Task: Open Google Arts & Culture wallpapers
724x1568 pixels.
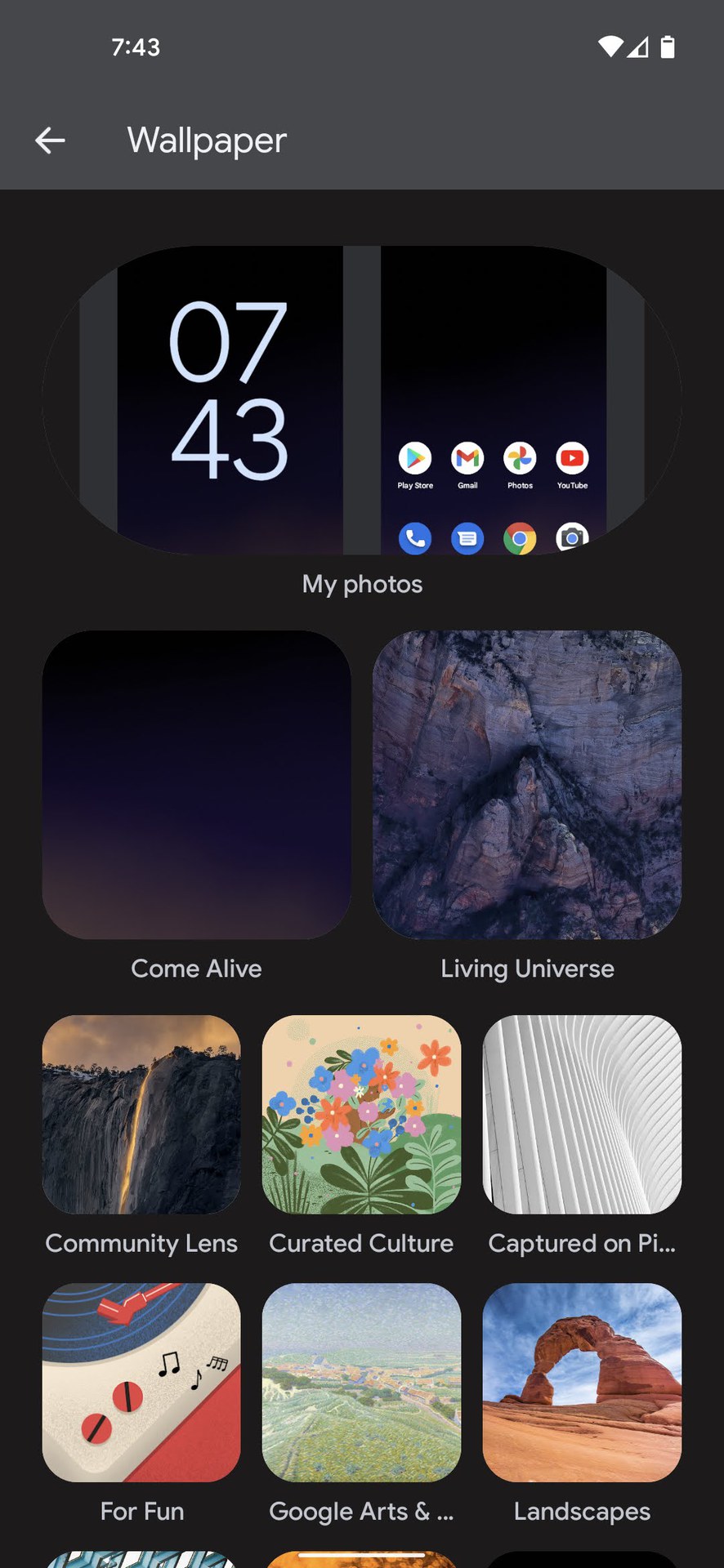Action: (361, 1383)
